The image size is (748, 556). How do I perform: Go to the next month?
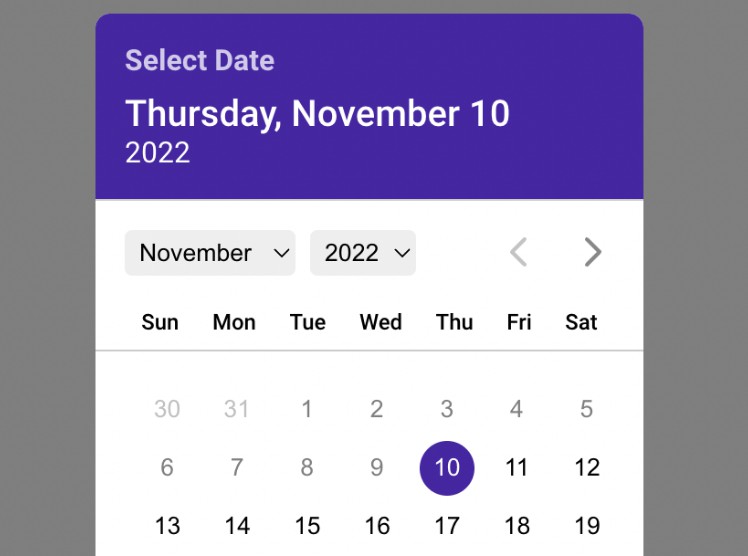tap(592, 252)
